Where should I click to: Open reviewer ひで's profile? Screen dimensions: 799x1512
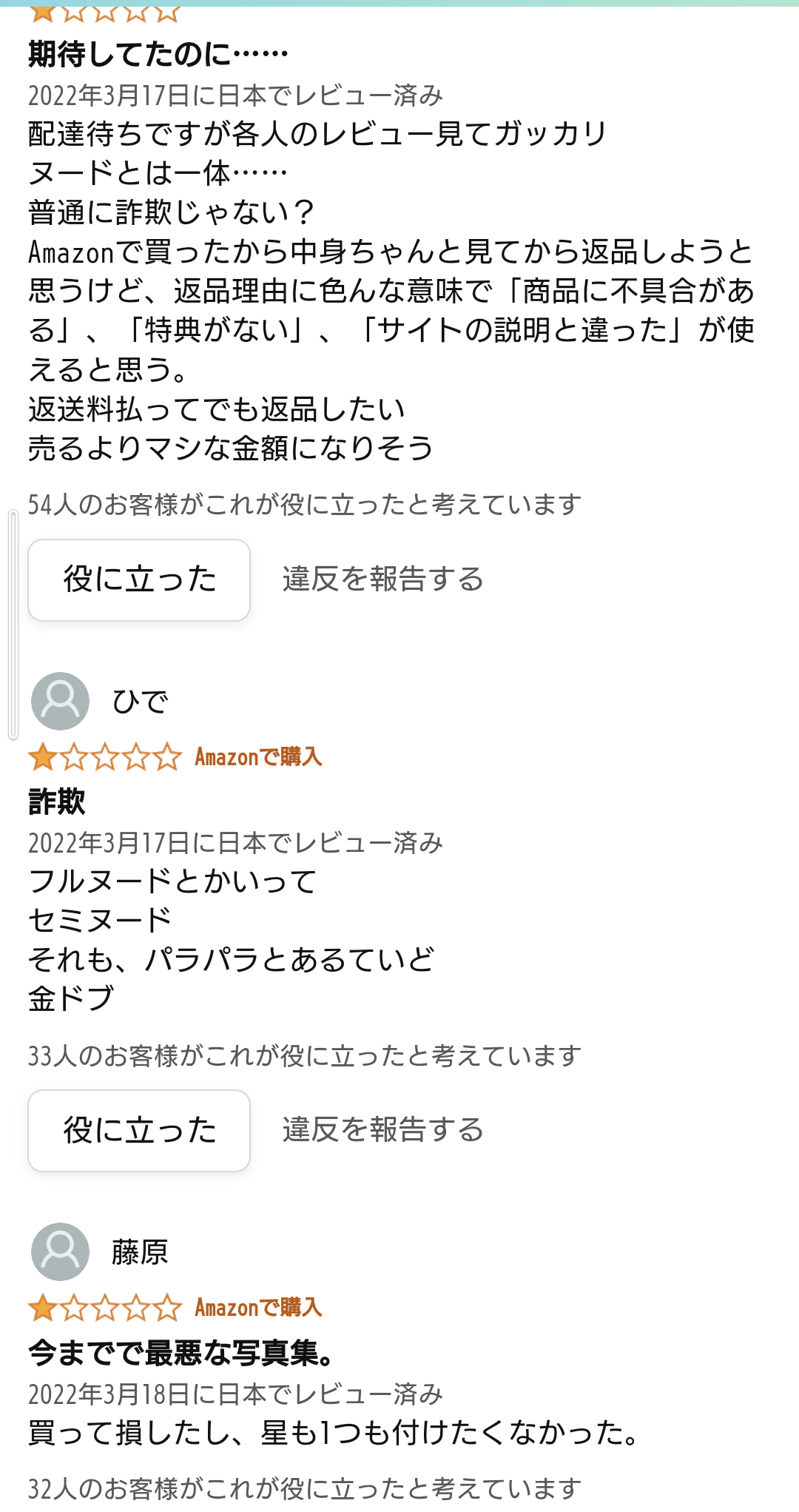tap(139, 701)
